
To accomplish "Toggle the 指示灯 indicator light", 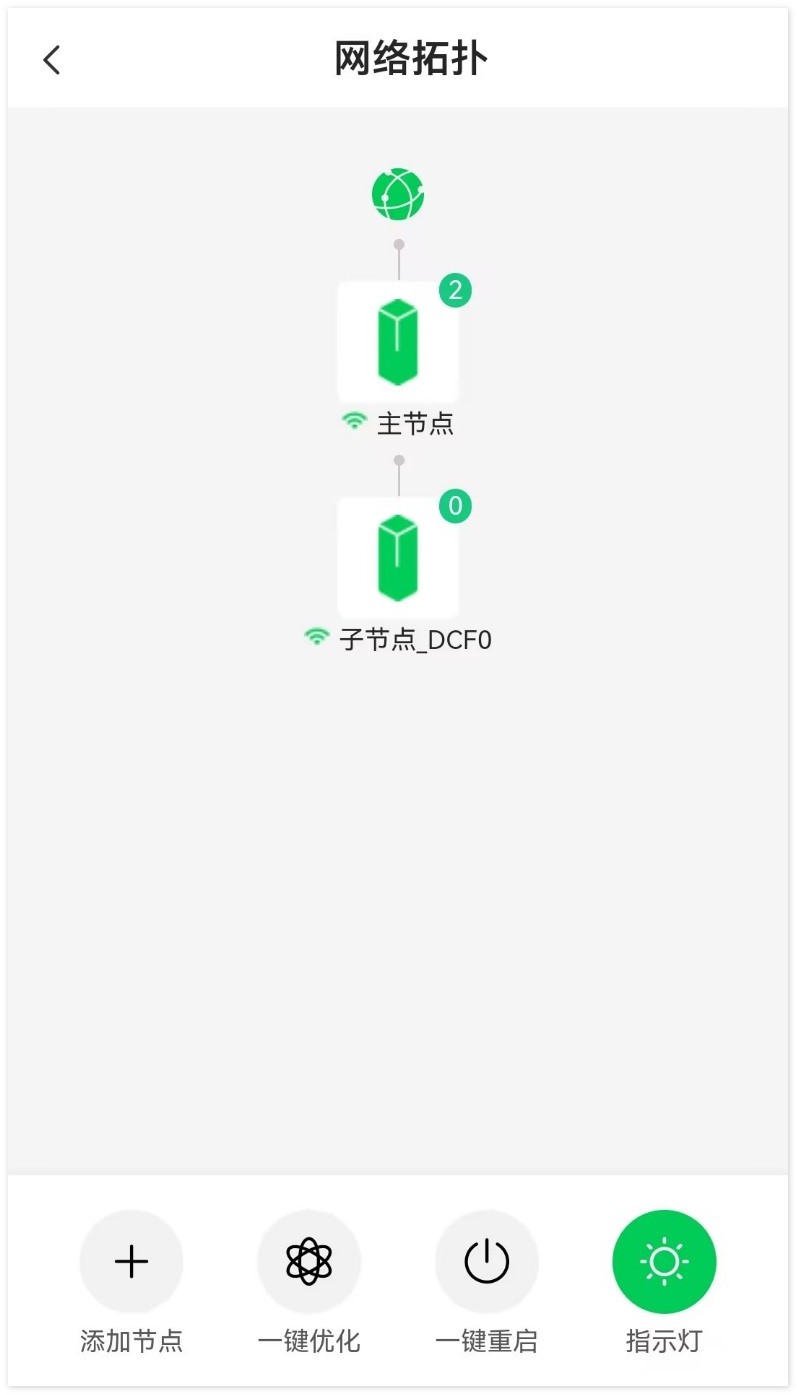I will click(x=664, y=1262).
